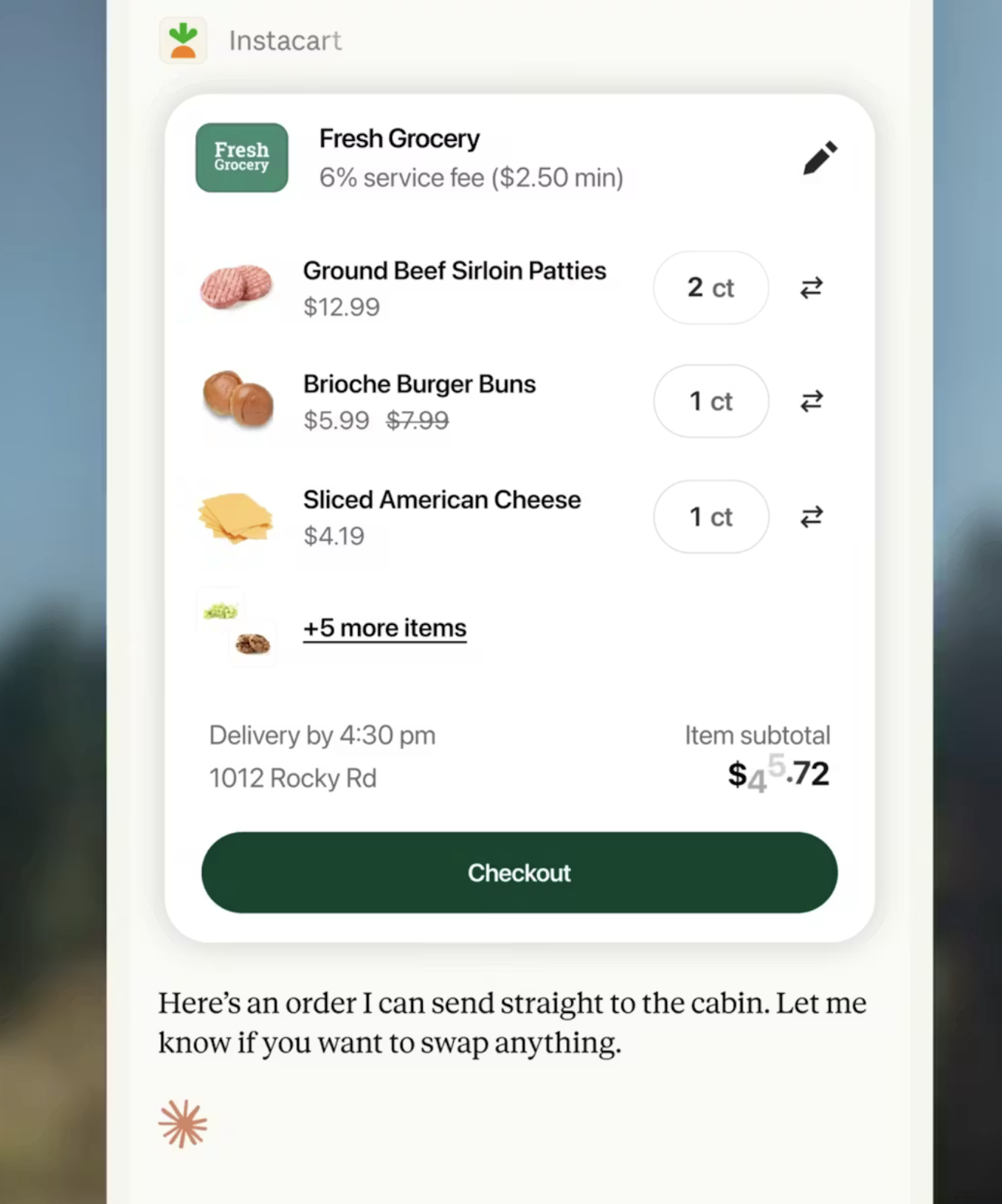This screenshot has width=1002, height=1204.
Task: Replace the Sliced American Cheese item
Action: [811, 517]
